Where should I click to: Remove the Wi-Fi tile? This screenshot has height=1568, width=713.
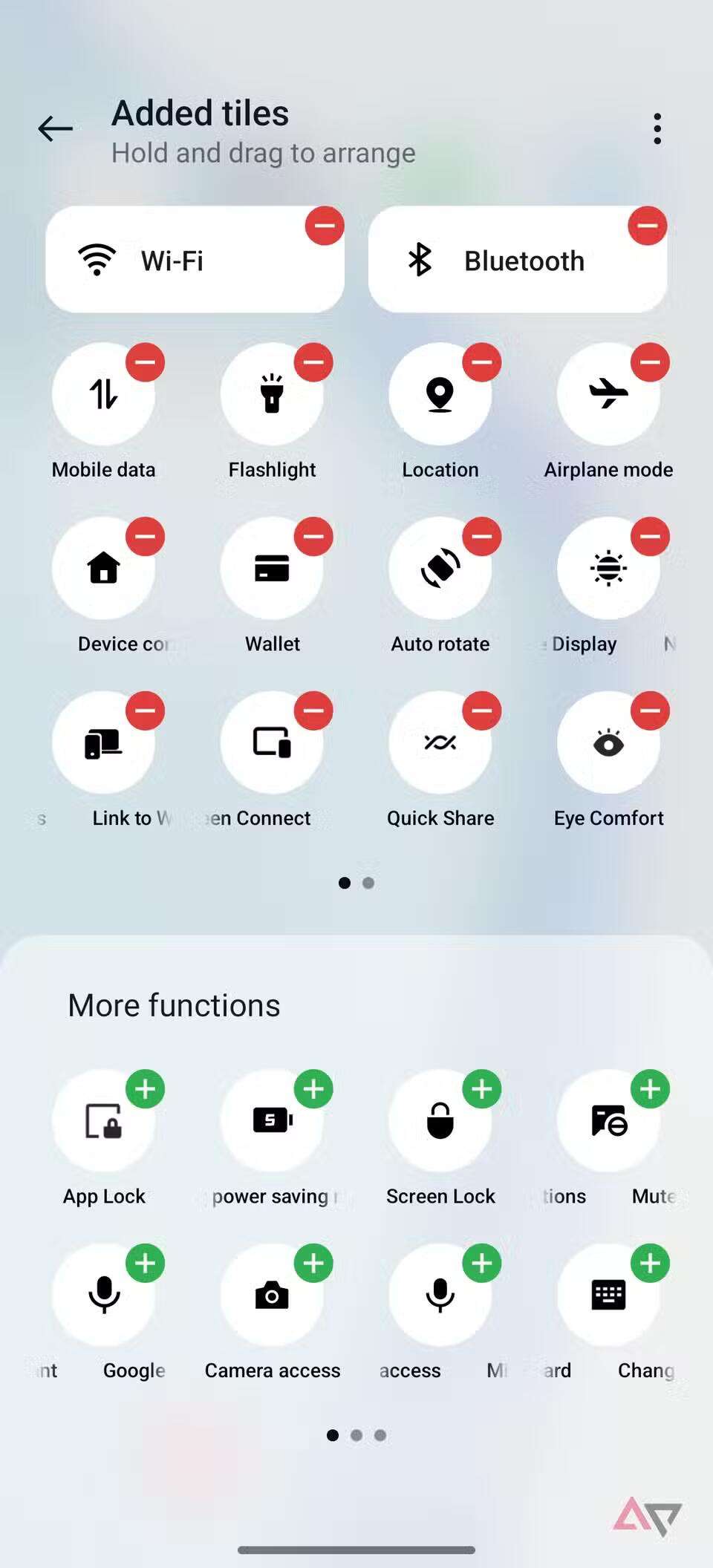pos(325,226)
